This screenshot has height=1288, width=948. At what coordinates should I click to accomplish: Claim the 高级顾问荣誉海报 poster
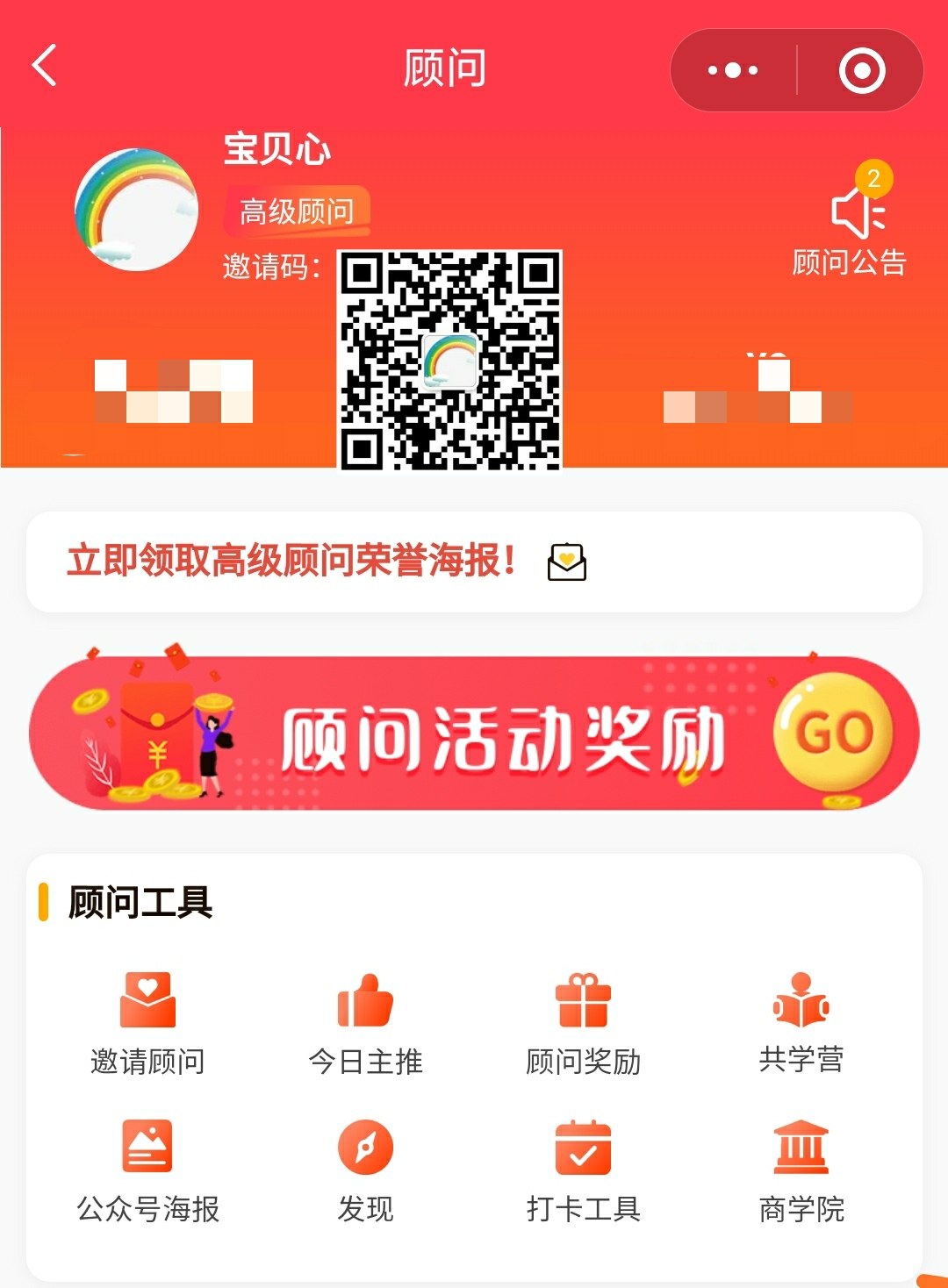click(x=474, y=562)
